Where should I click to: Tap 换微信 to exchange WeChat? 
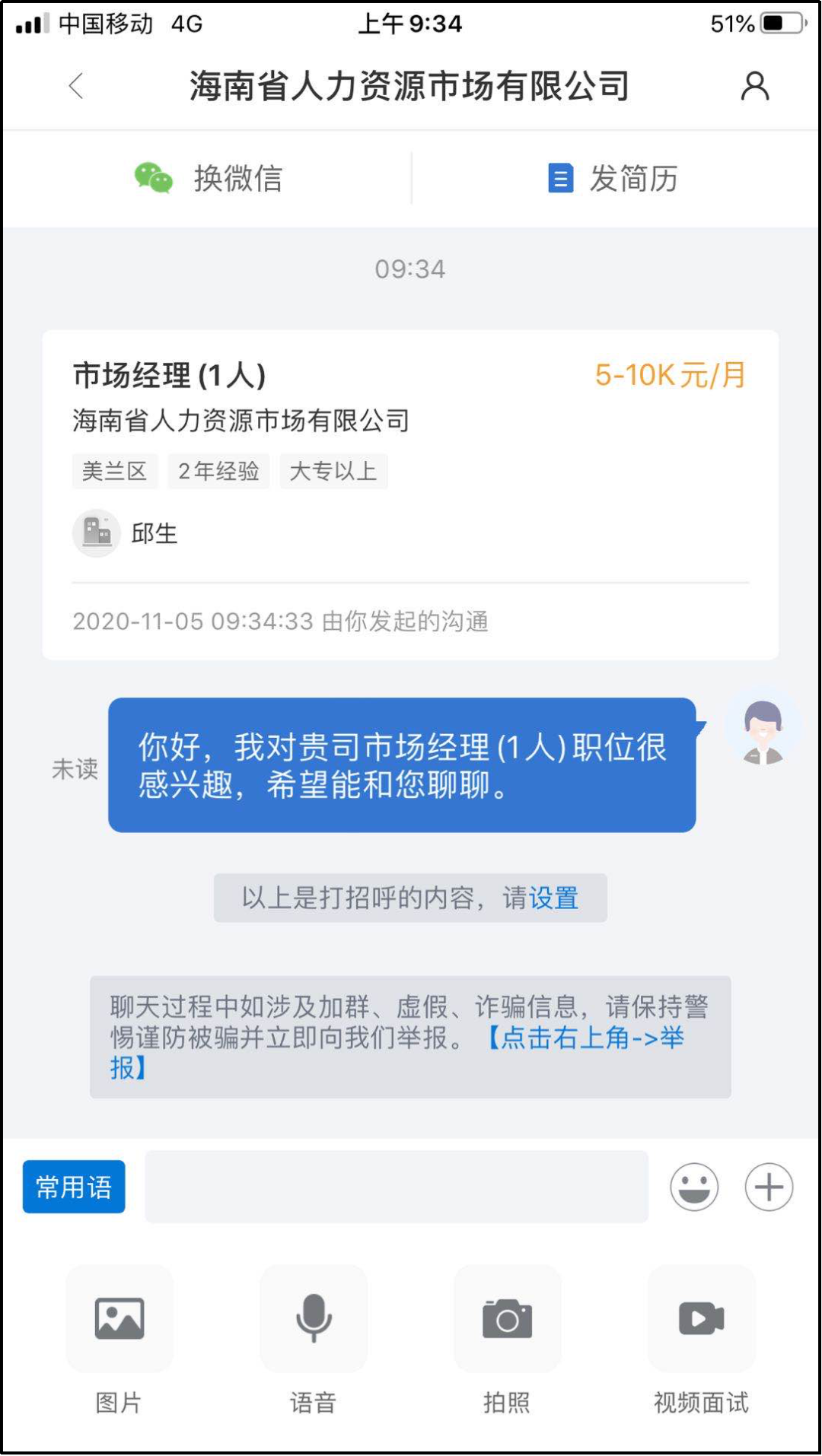pyautogui.click(x=208, y=179)
